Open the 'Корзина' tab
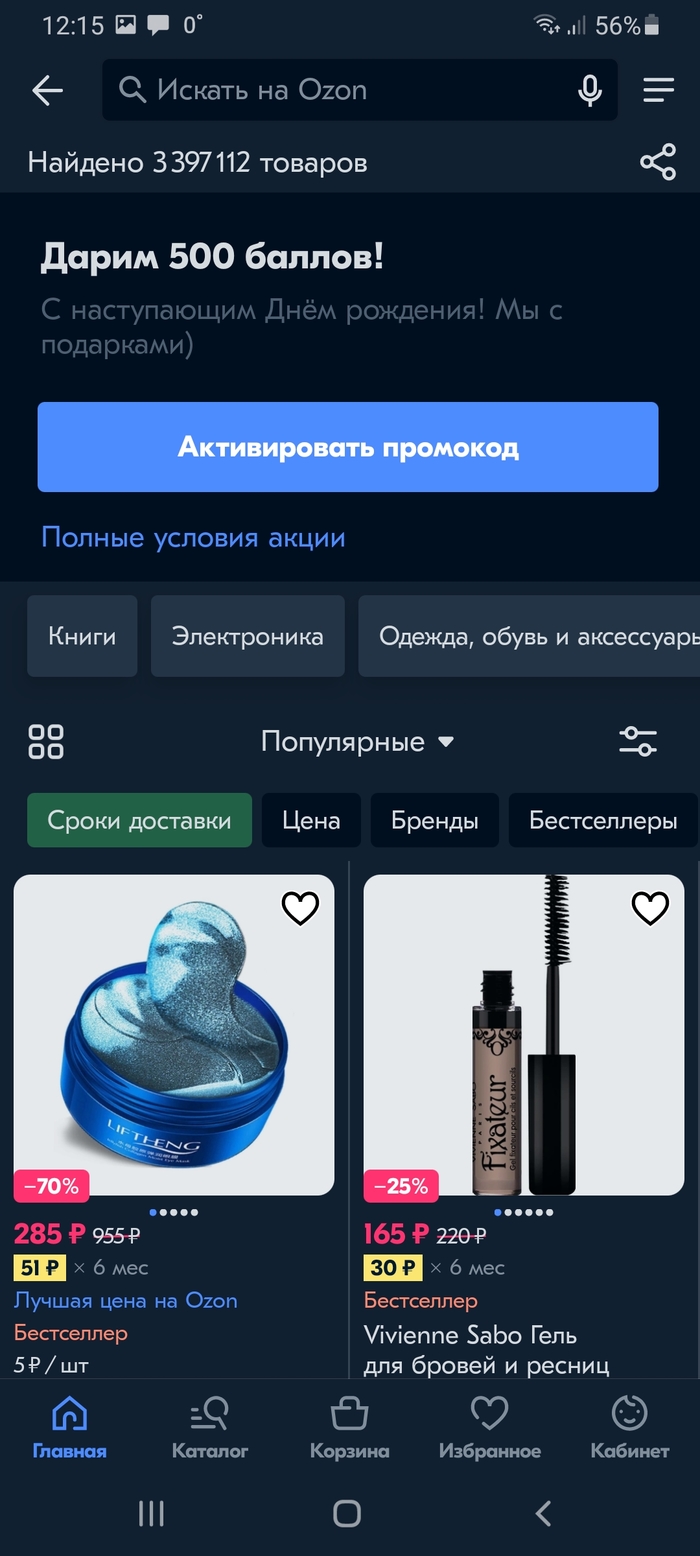The image size is (700, 1556). tap(349, 1427)
